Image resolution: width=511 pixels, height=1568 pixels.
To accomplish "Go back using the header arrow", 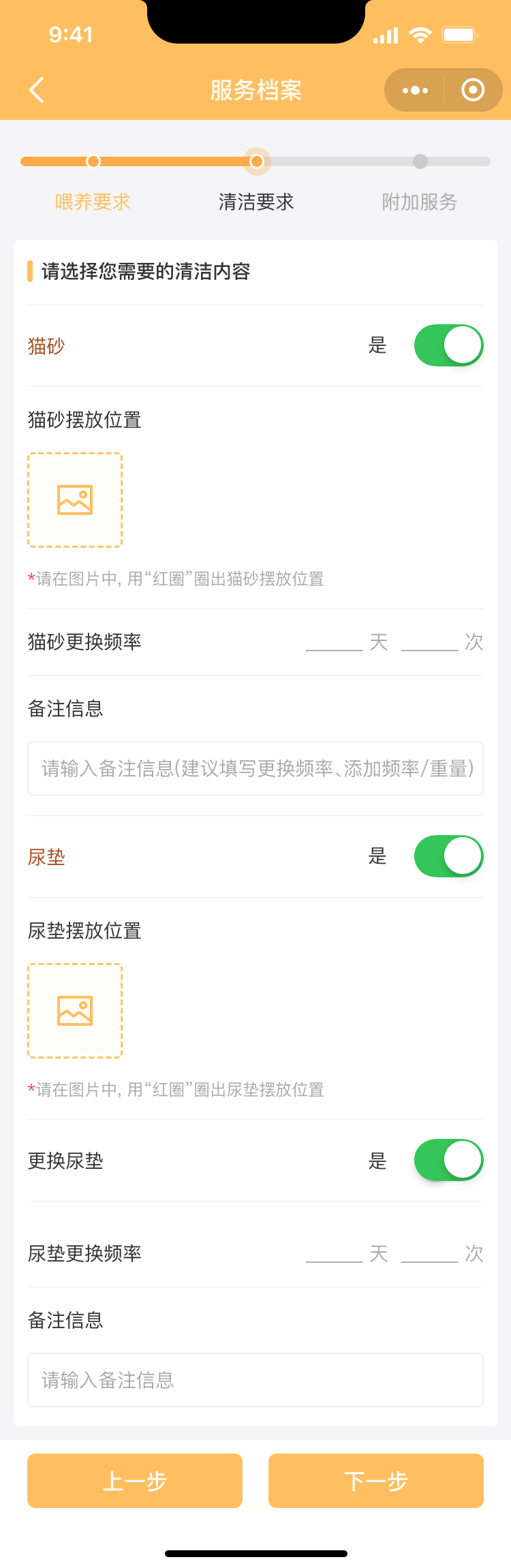I will click(x=37, y=90).
